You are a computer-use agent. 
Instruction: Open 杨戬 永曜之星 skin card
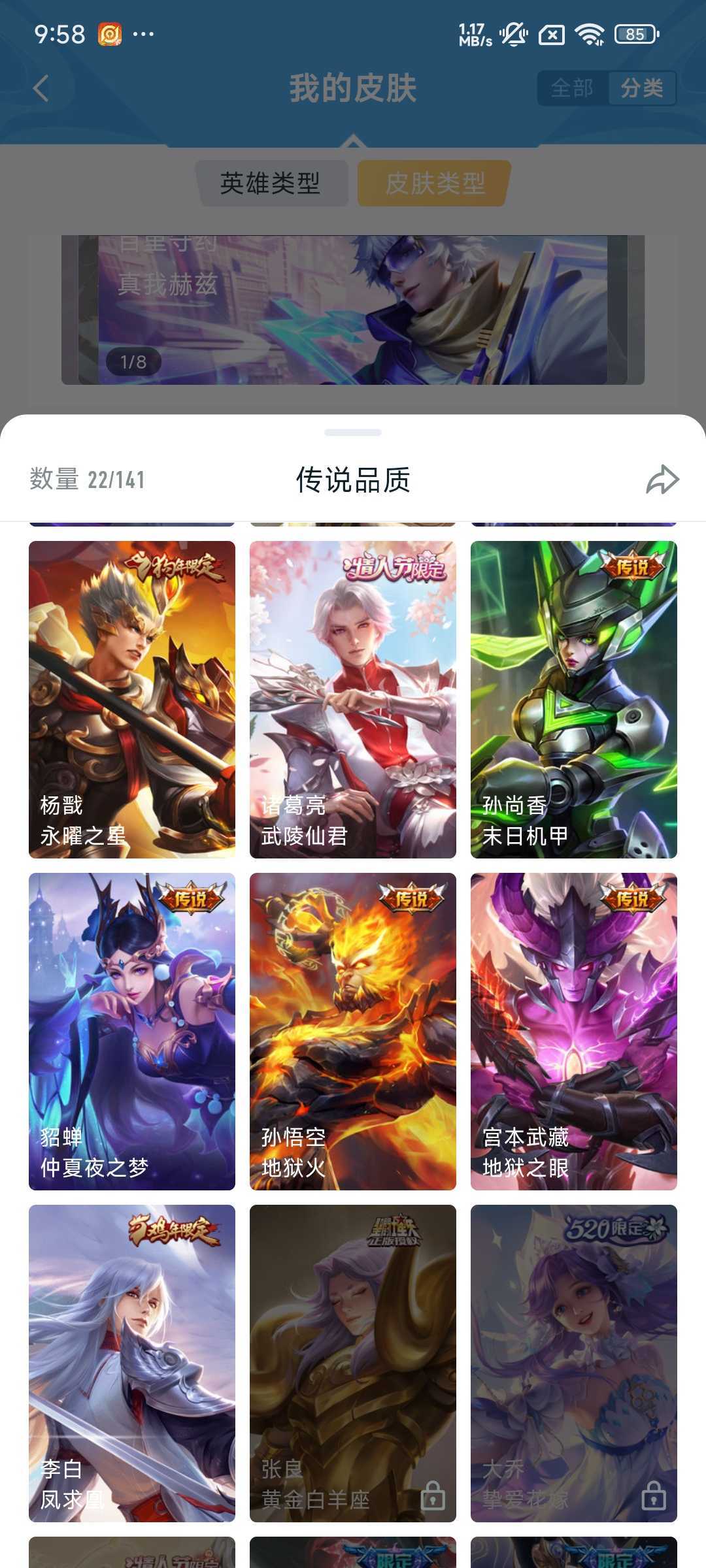pos(132,699)
